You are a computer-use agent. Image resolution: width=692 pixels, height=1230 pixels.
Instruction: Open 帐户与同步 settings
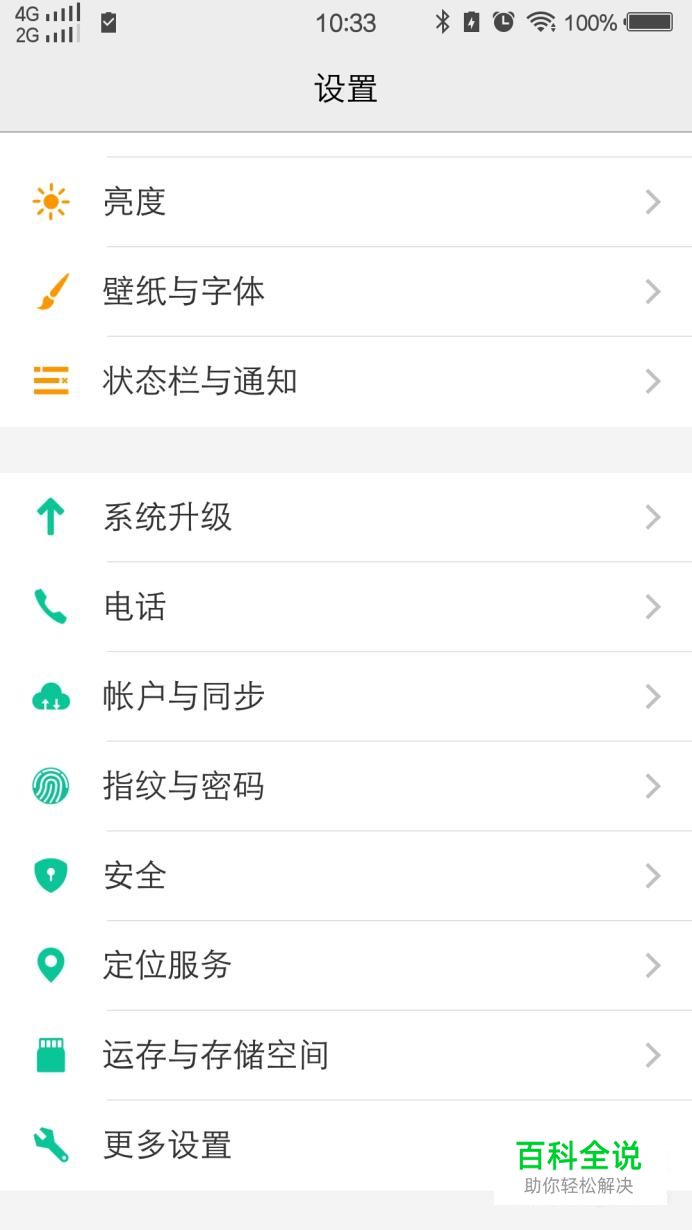346,696
